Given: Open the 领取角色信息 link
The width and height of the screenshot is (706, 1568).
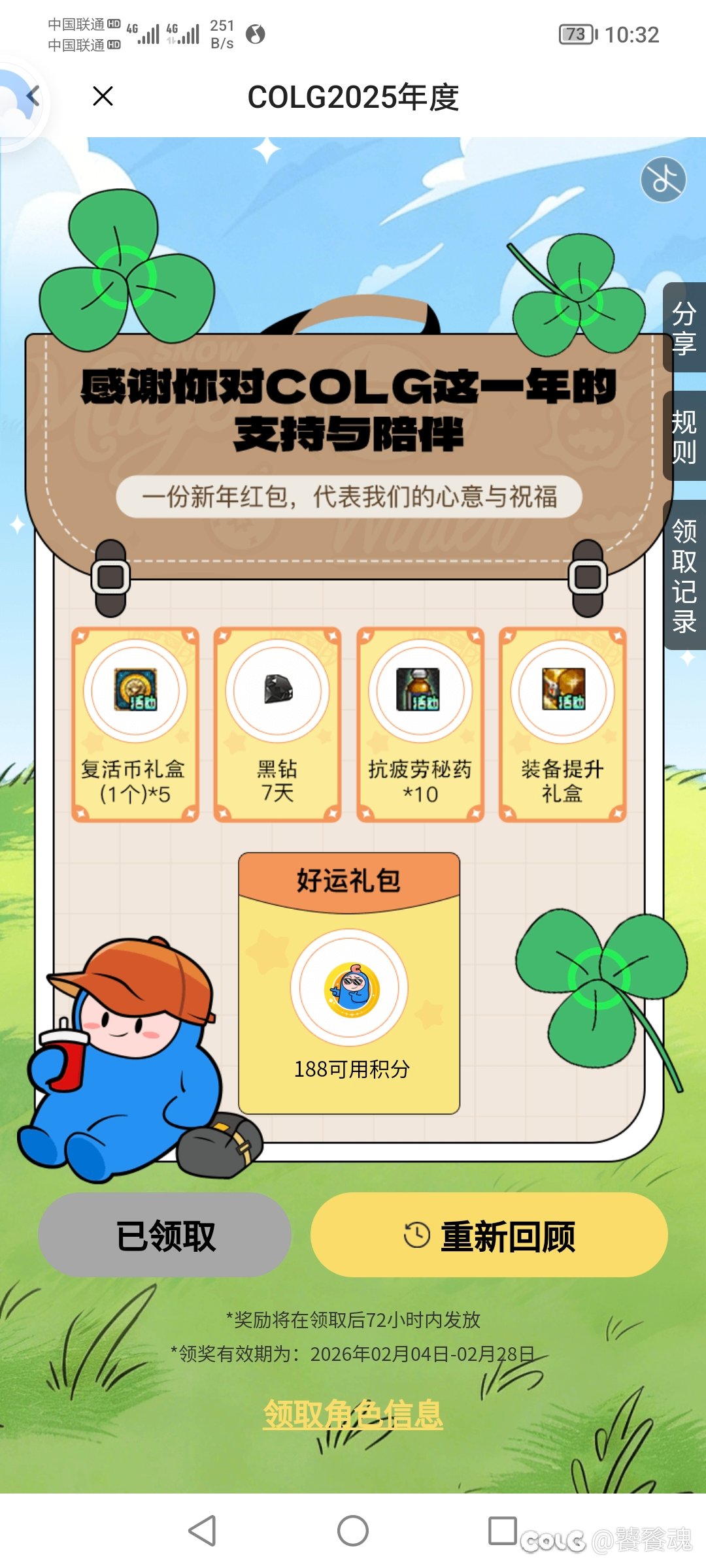Looking at the screenshot, I should click(353, 1414).
